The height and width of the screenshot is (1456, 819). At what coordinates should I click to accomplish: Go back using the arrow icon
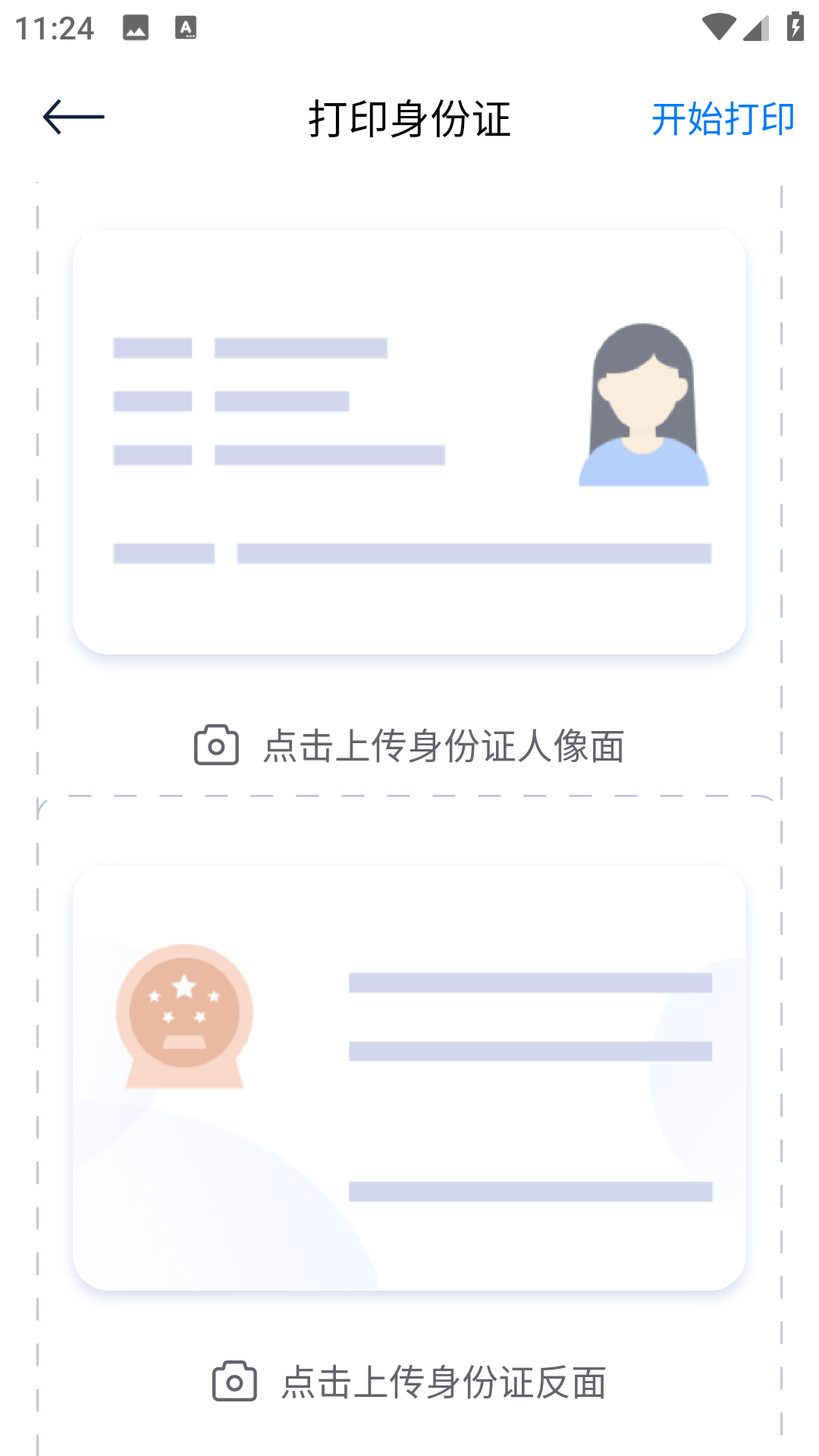click(x=74, y=118)
